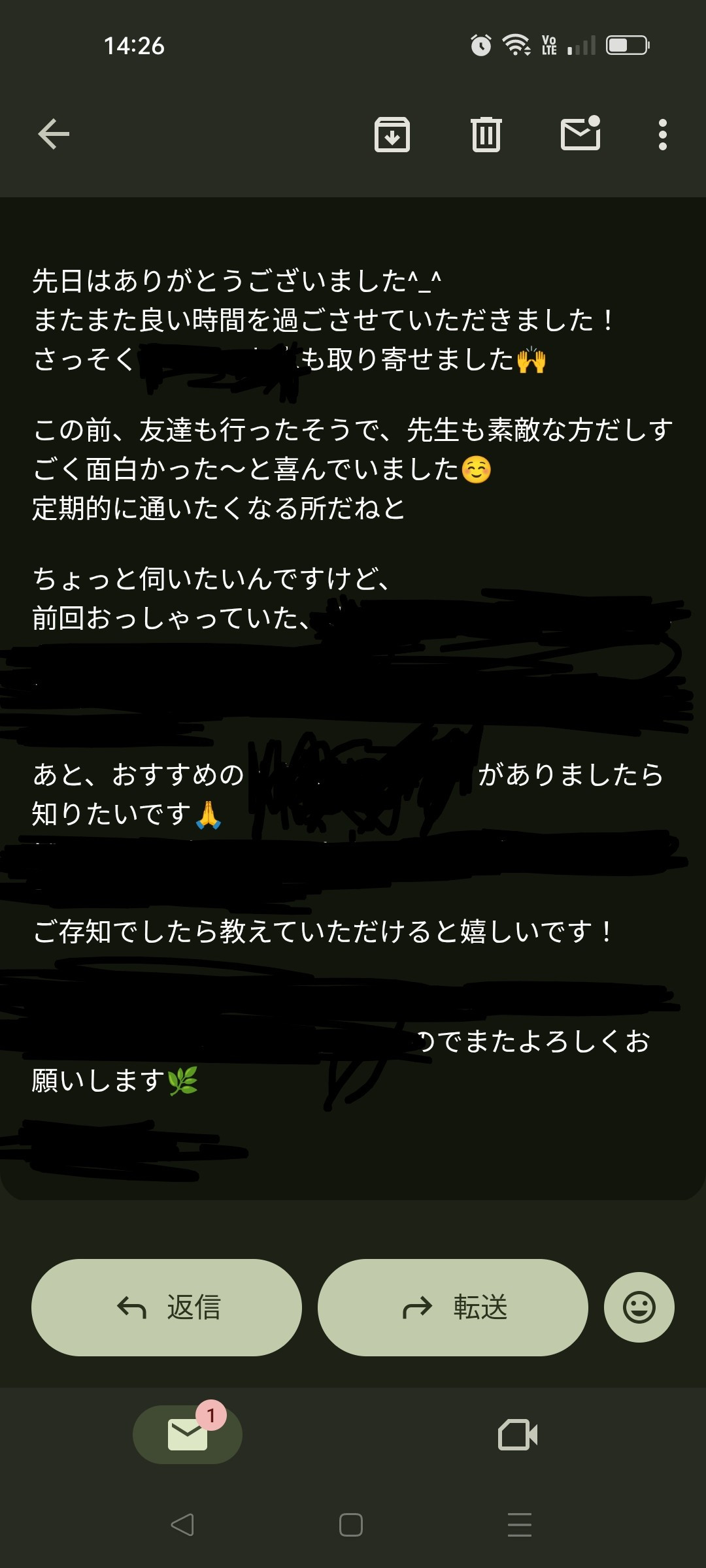The height and width of the screenshot is (1568, 706).
Task: Switch to the Meet video tab
Action: click(517, 1434)
